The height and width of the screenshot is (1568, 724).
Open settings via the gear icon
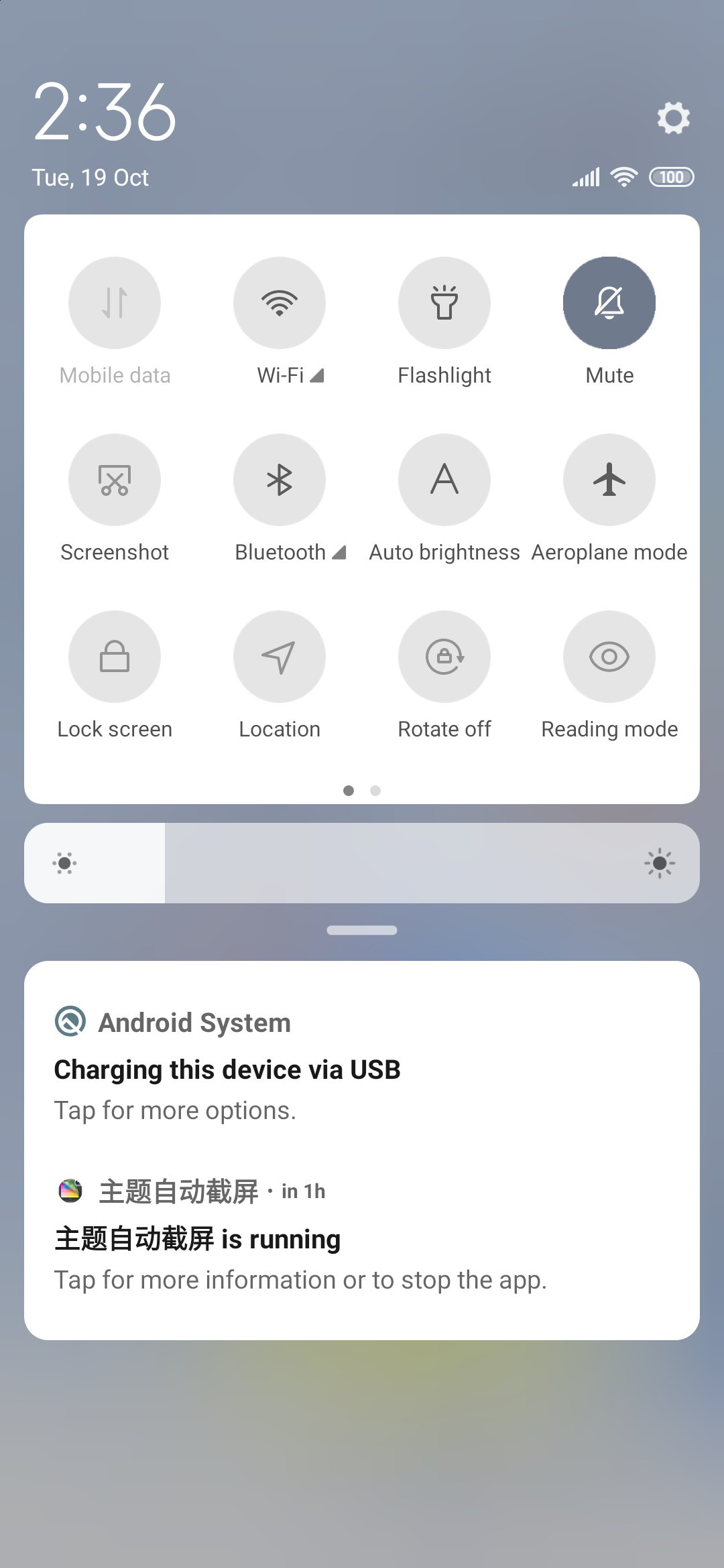tap(673, 118)
